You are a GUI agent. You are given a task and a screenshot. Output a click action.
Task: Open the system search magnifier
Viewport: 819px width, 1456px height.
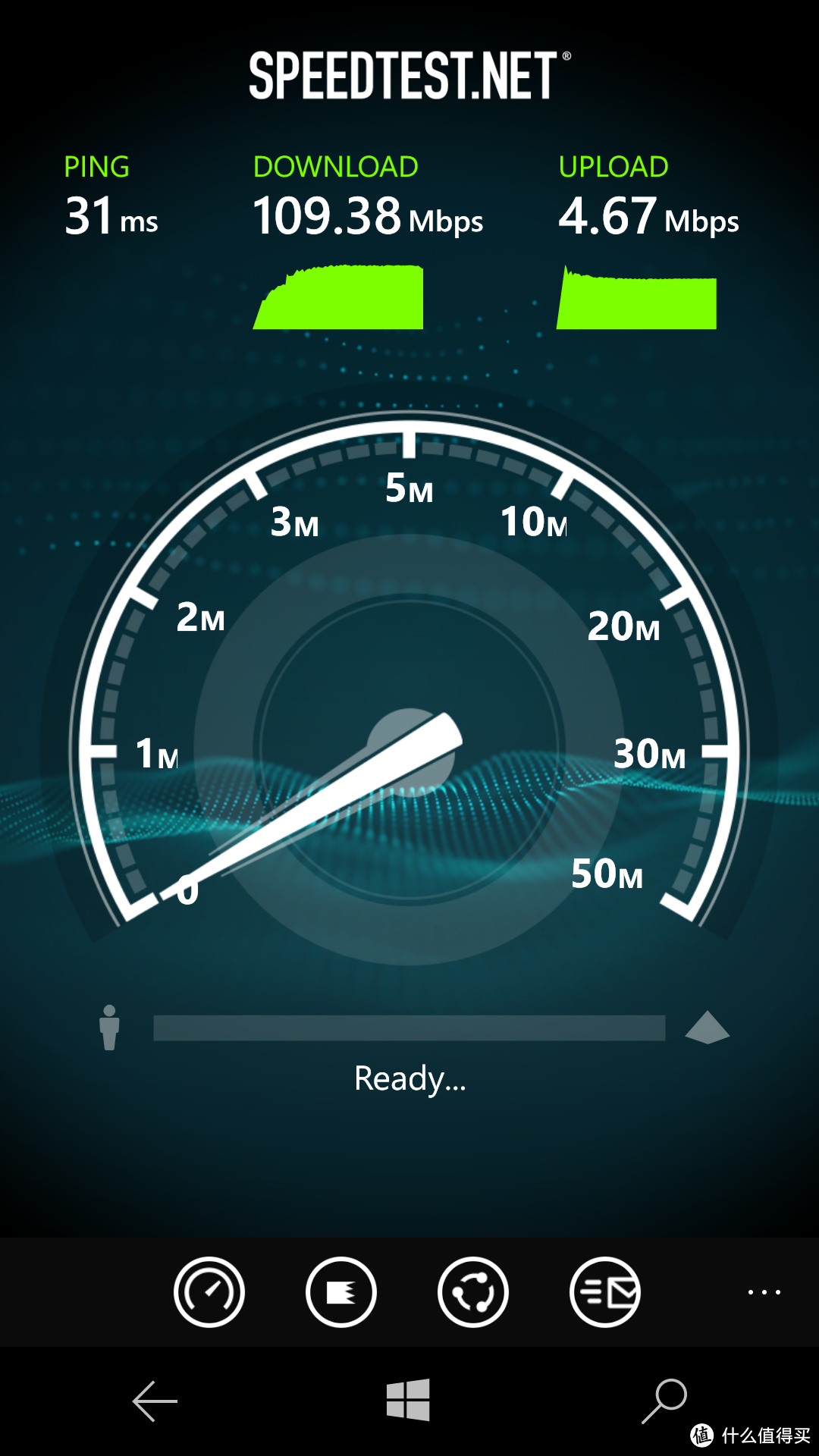[664, 1401]
